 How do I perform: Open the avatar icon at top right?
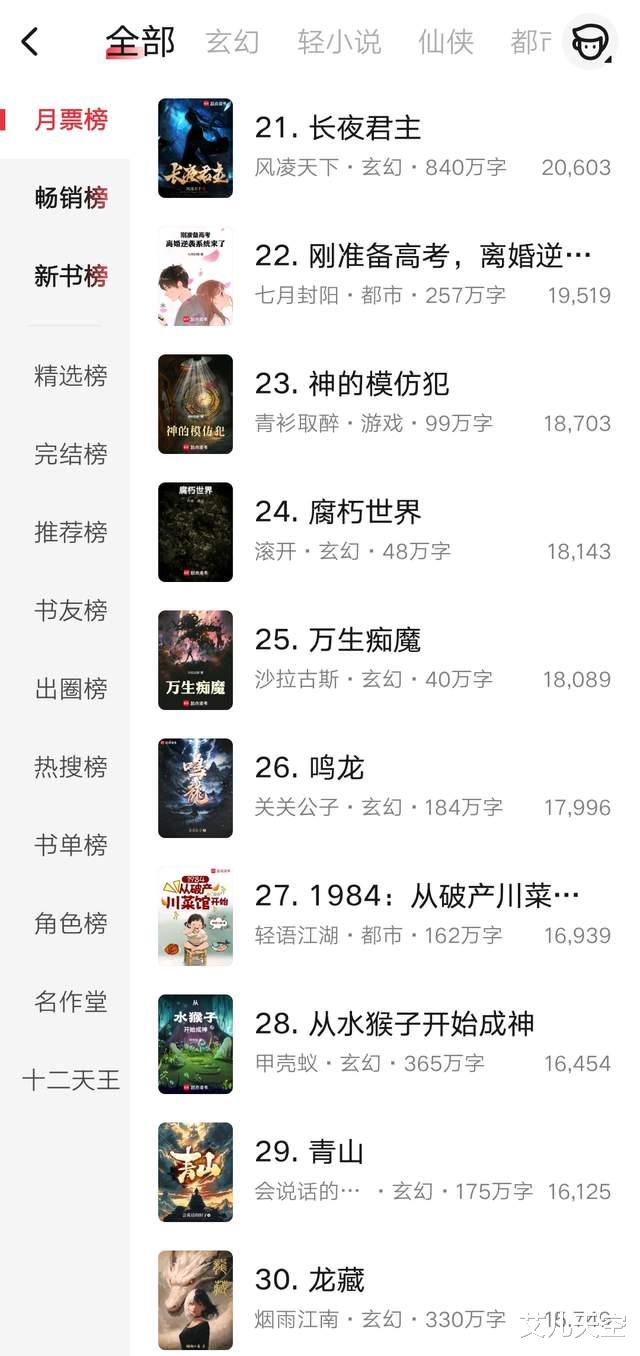pos(589,42)
